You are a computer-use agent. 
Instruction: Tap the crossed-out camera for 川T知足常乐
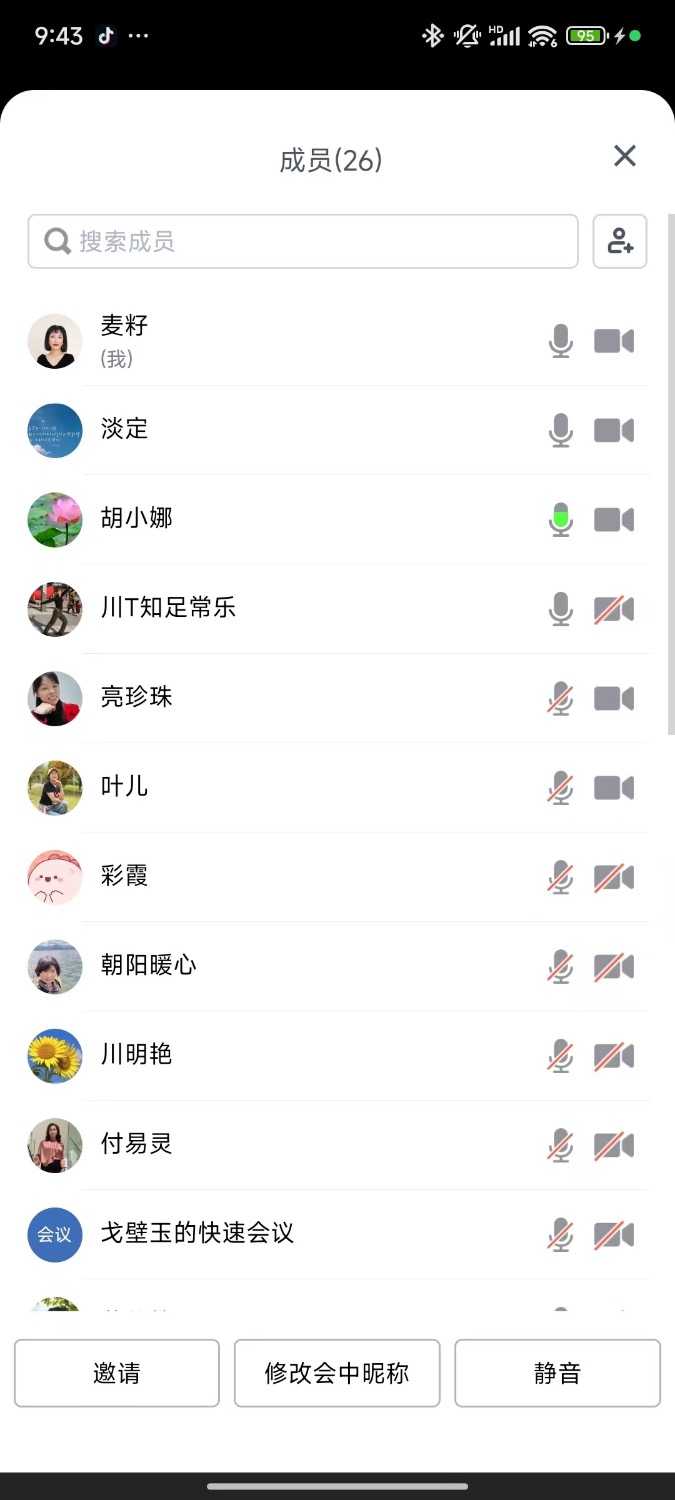(614, 609)
